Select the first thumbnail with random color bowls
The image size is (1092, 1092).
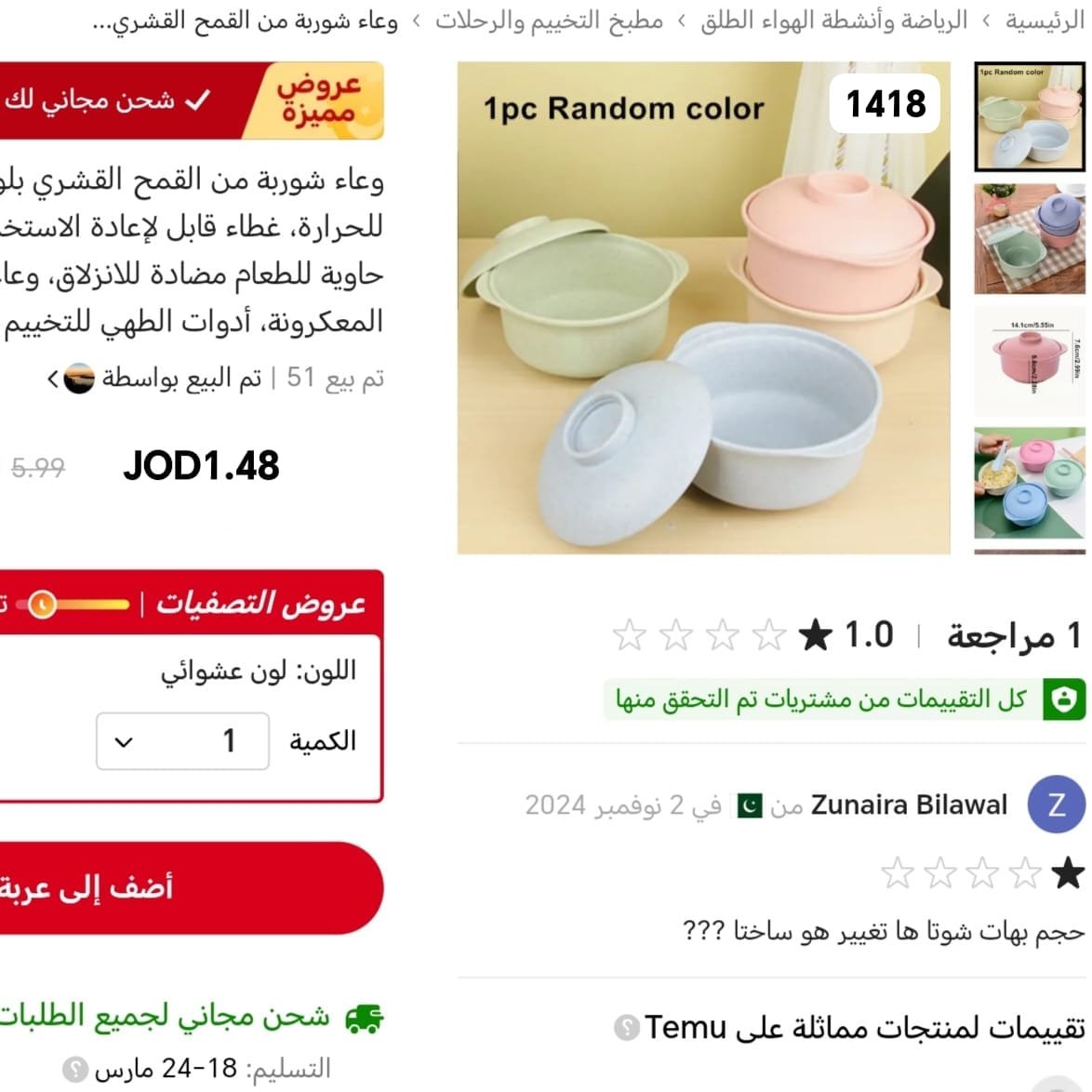[x=1029, y=117]
